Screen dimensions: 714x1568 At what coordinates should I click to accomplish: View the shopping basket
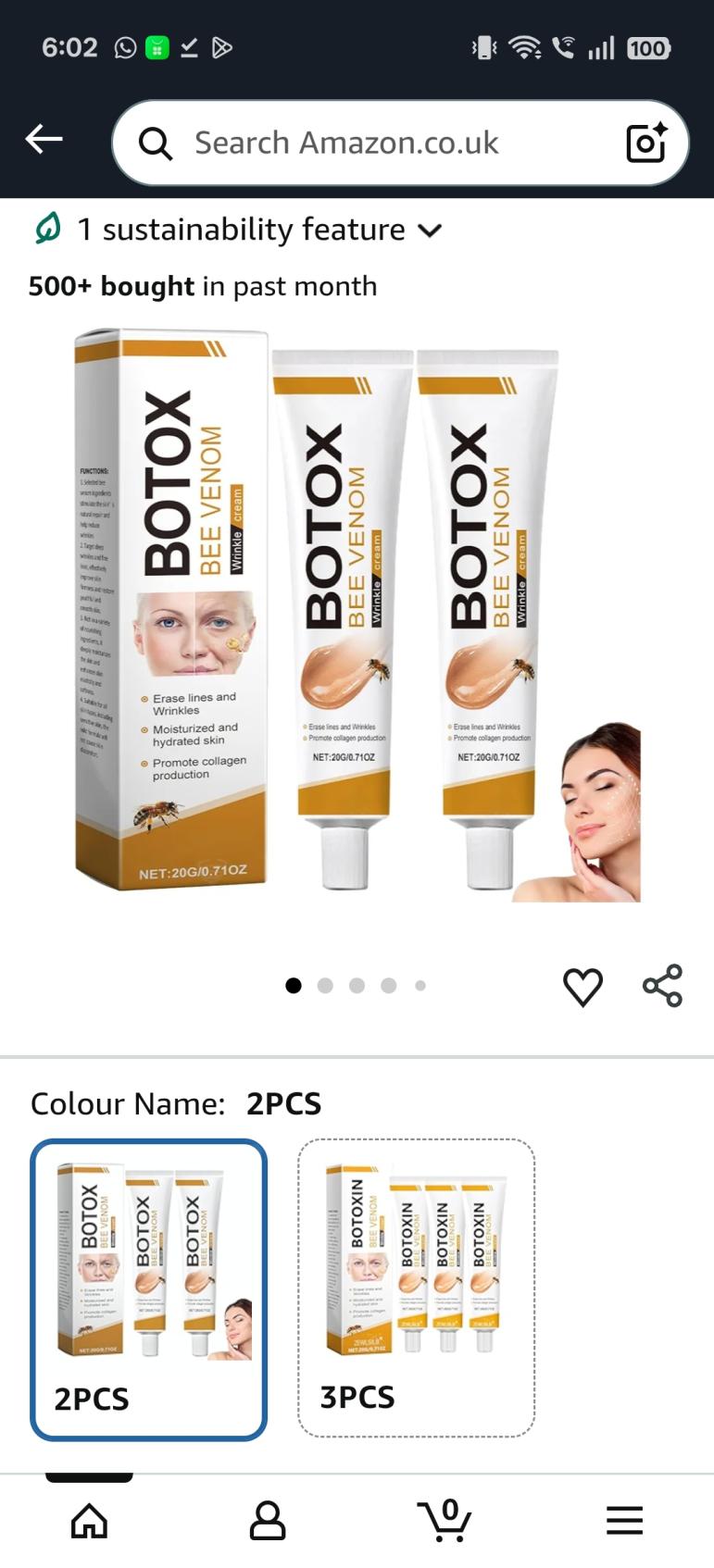(445, 1520)
